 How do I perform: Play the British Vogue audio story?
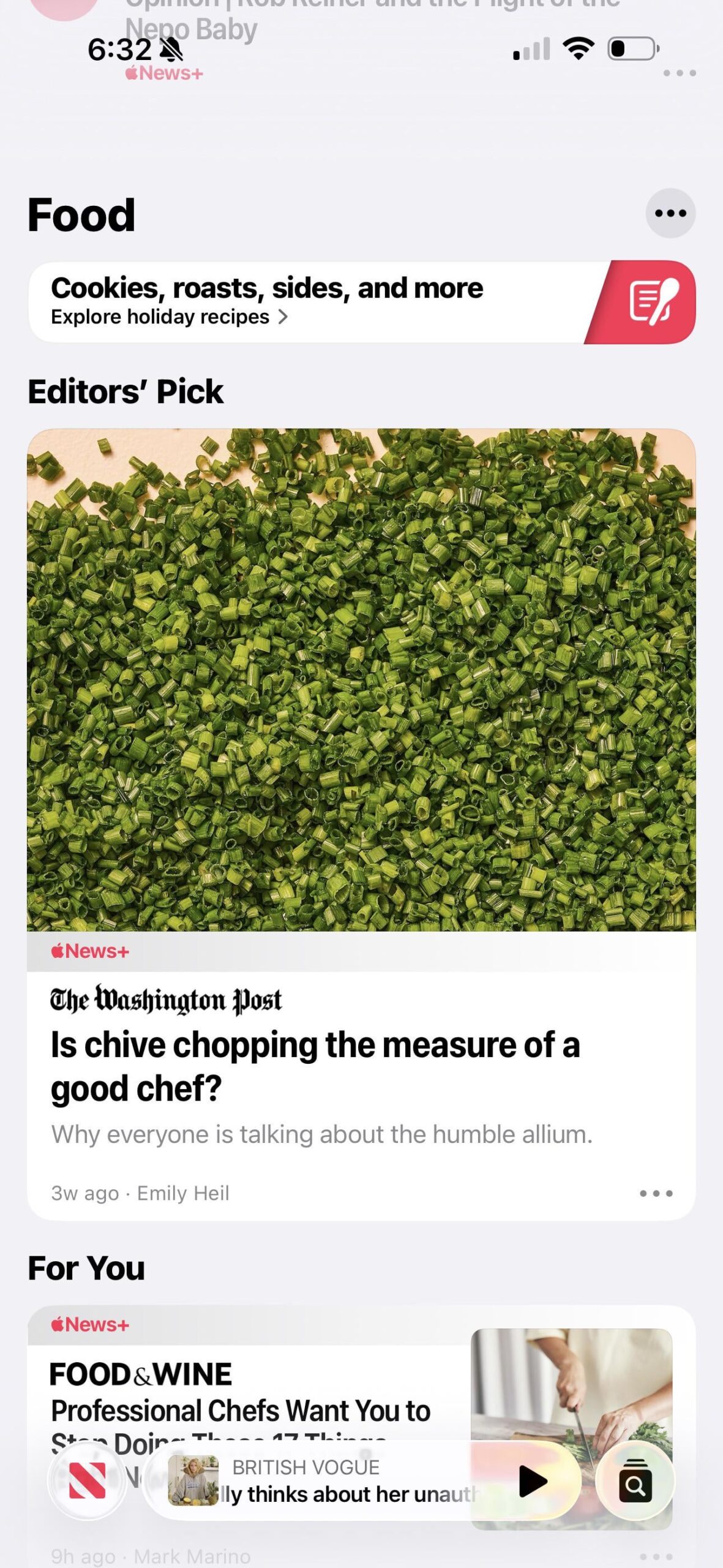531,1482
